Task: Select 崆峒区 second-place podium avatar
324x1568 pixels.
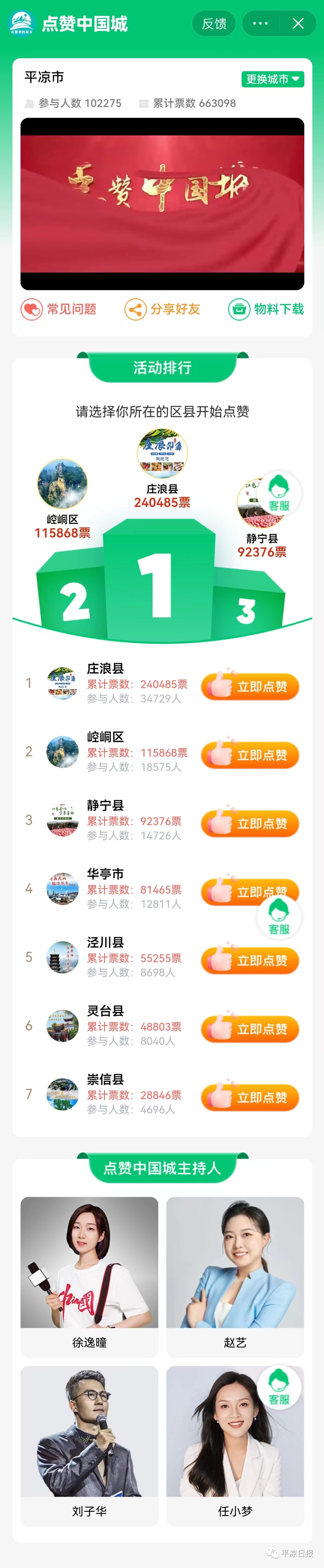Action: click(62, 484)
